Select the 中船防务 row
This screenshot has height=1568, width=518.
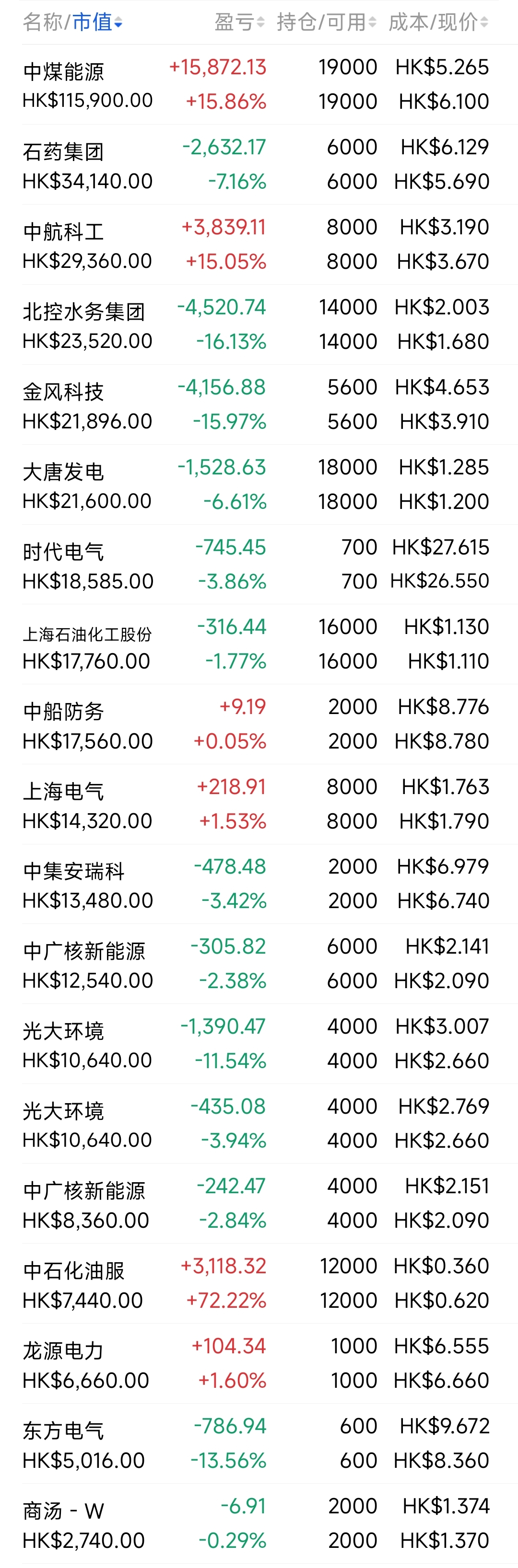click(256, 725)
